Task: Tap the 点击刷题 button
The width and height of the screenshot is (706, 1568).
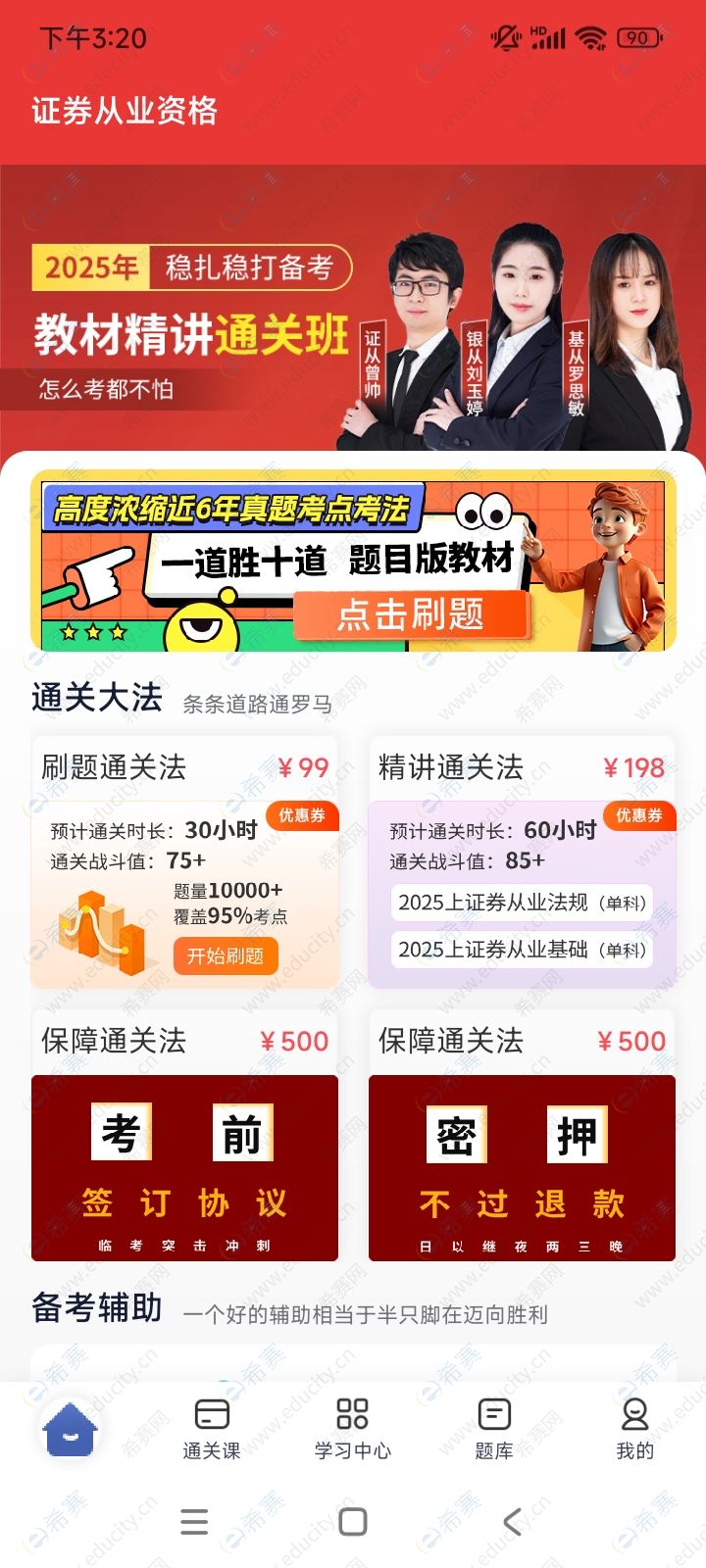Action: 411,614
